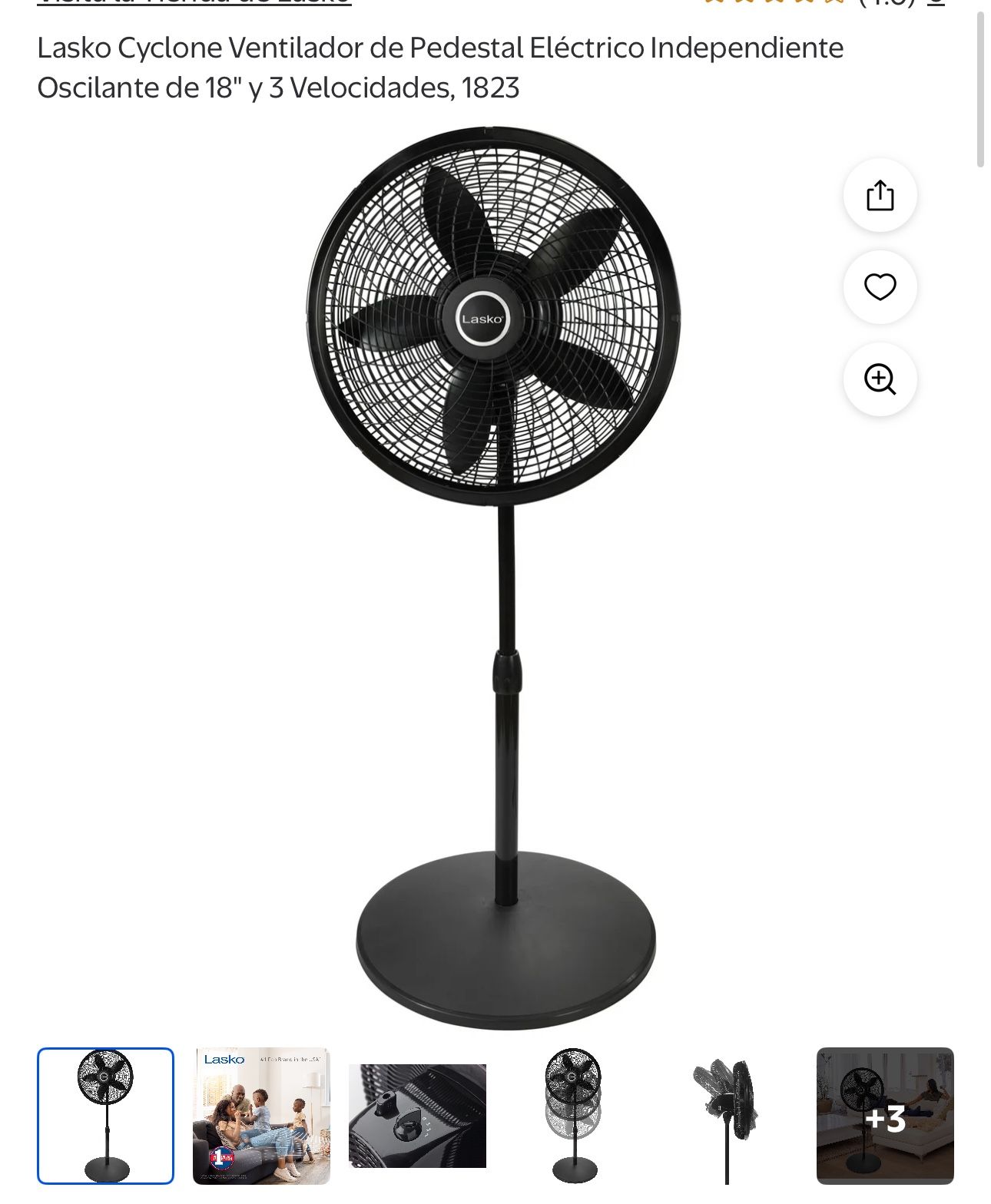Share this Lasko fan product
The height and width of the screenshot is (1204, 991).
[x=880, y=195]
